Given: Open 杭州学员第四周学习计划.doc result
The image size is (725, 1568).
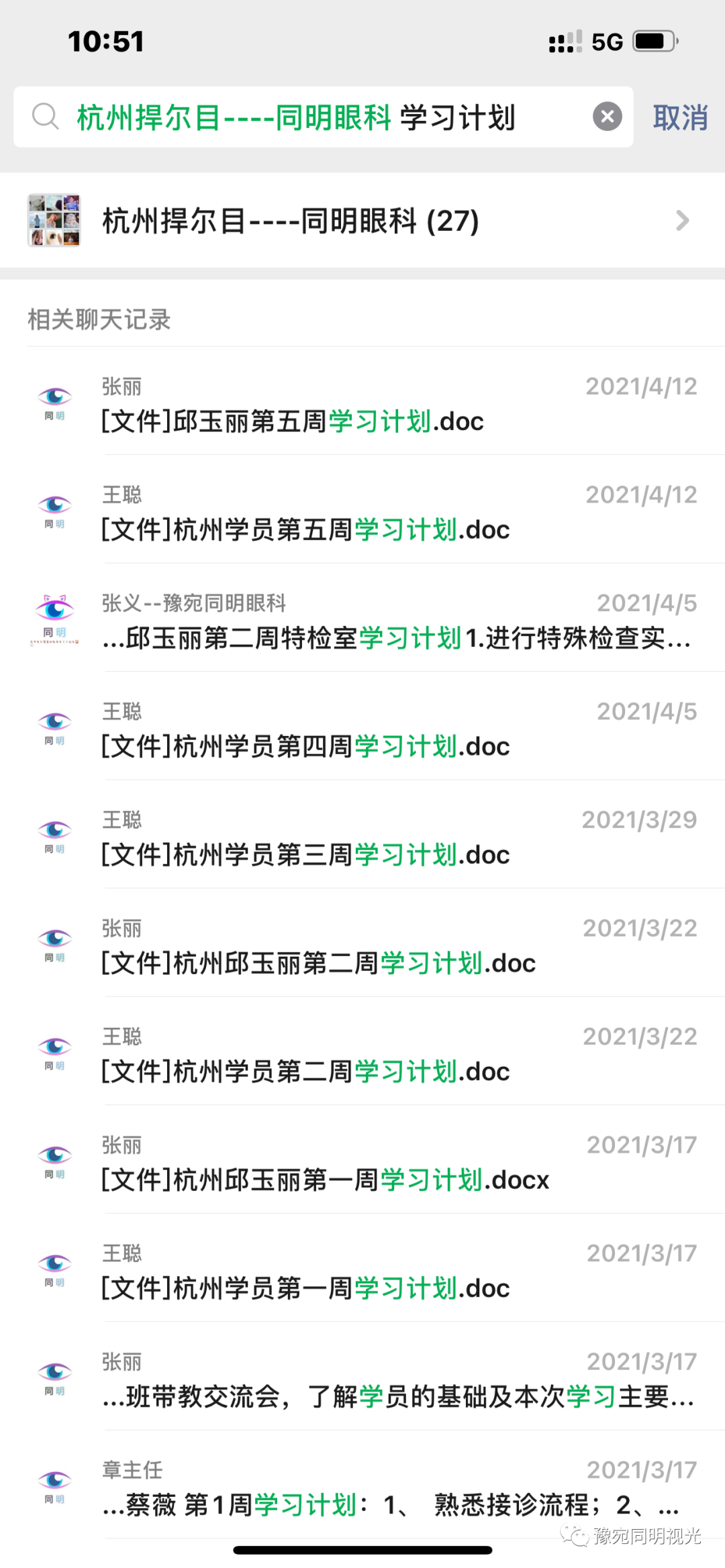Looking at the screenshot, I should (x=362, y=726).
